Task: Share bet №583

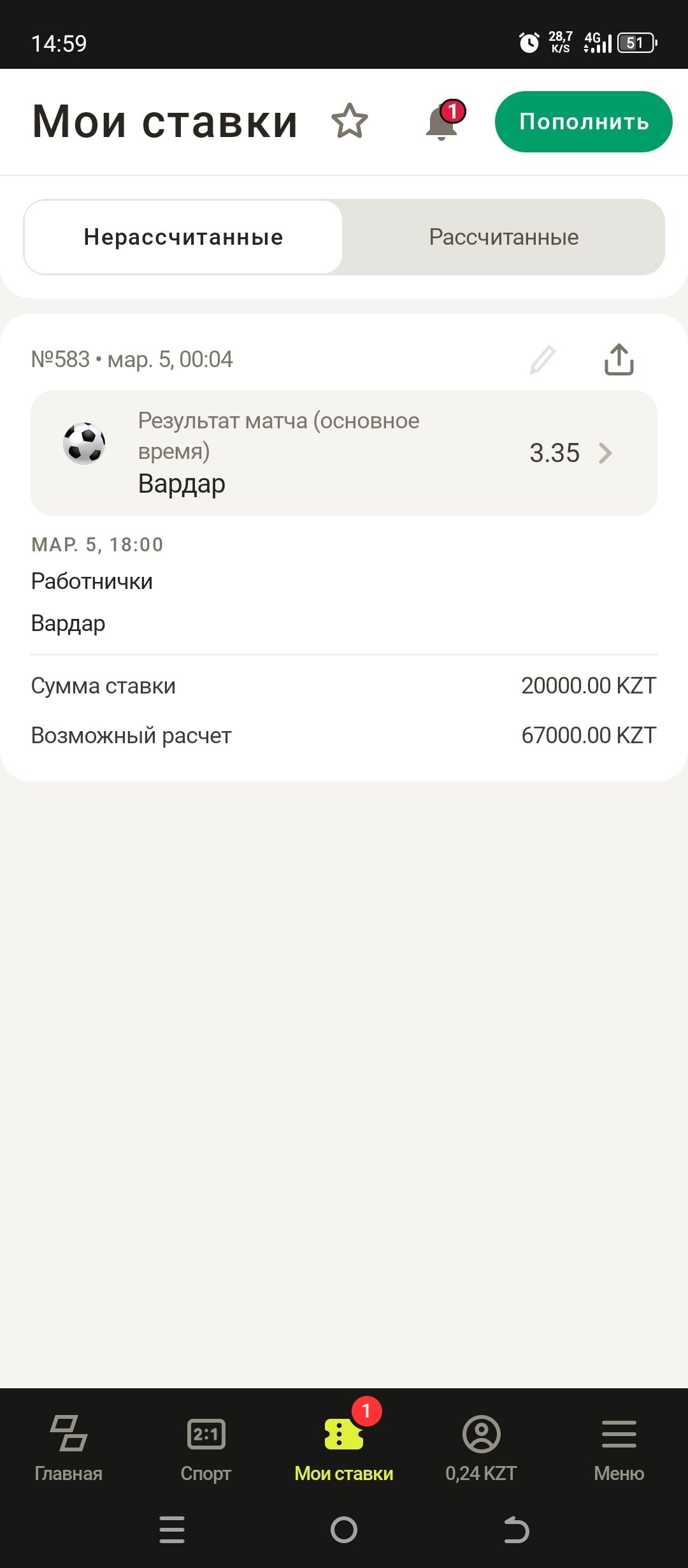Action: 619,359
